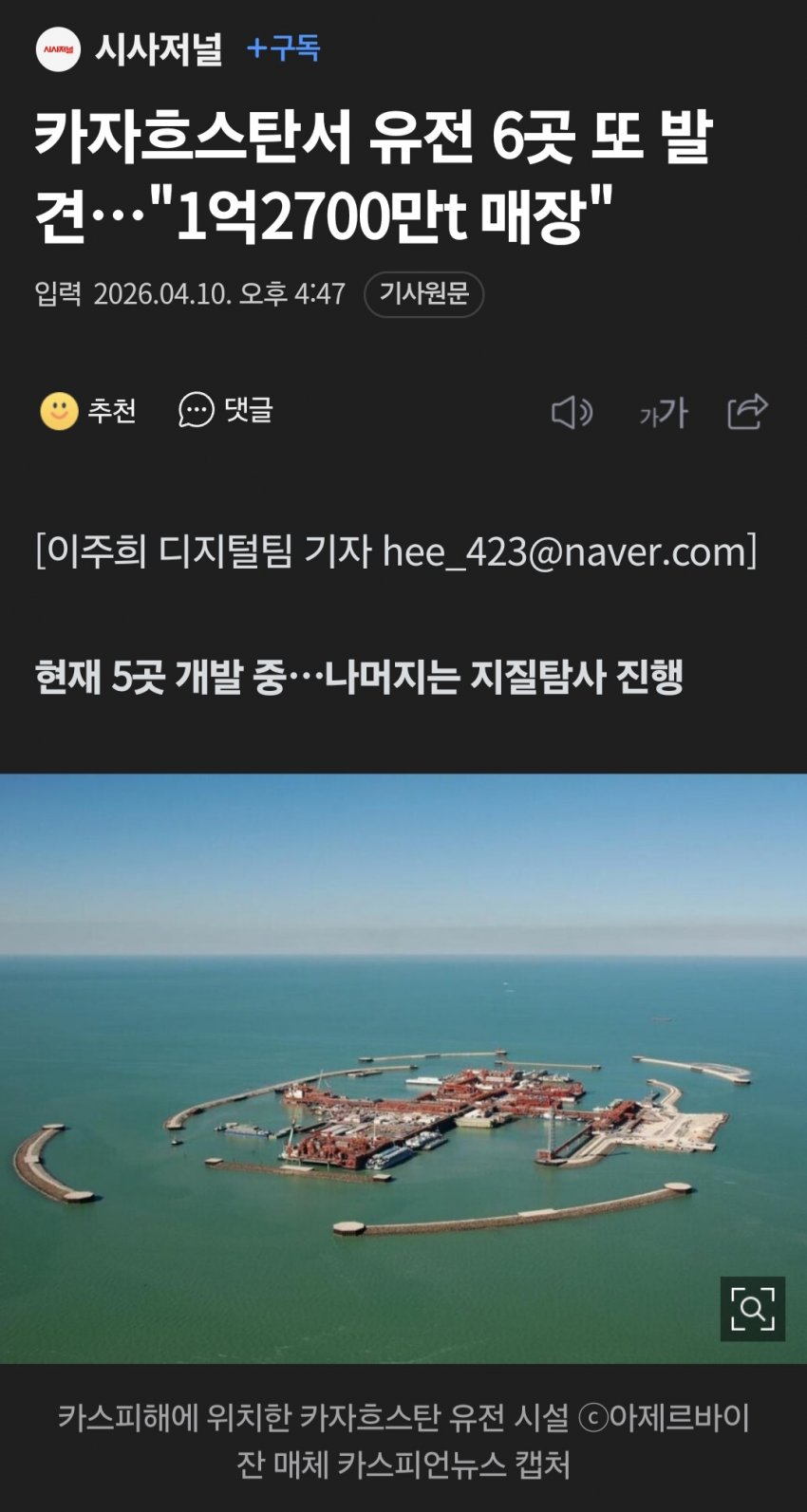
Task: Open the 시사저널 publisher page
Action: coord(157,49)
